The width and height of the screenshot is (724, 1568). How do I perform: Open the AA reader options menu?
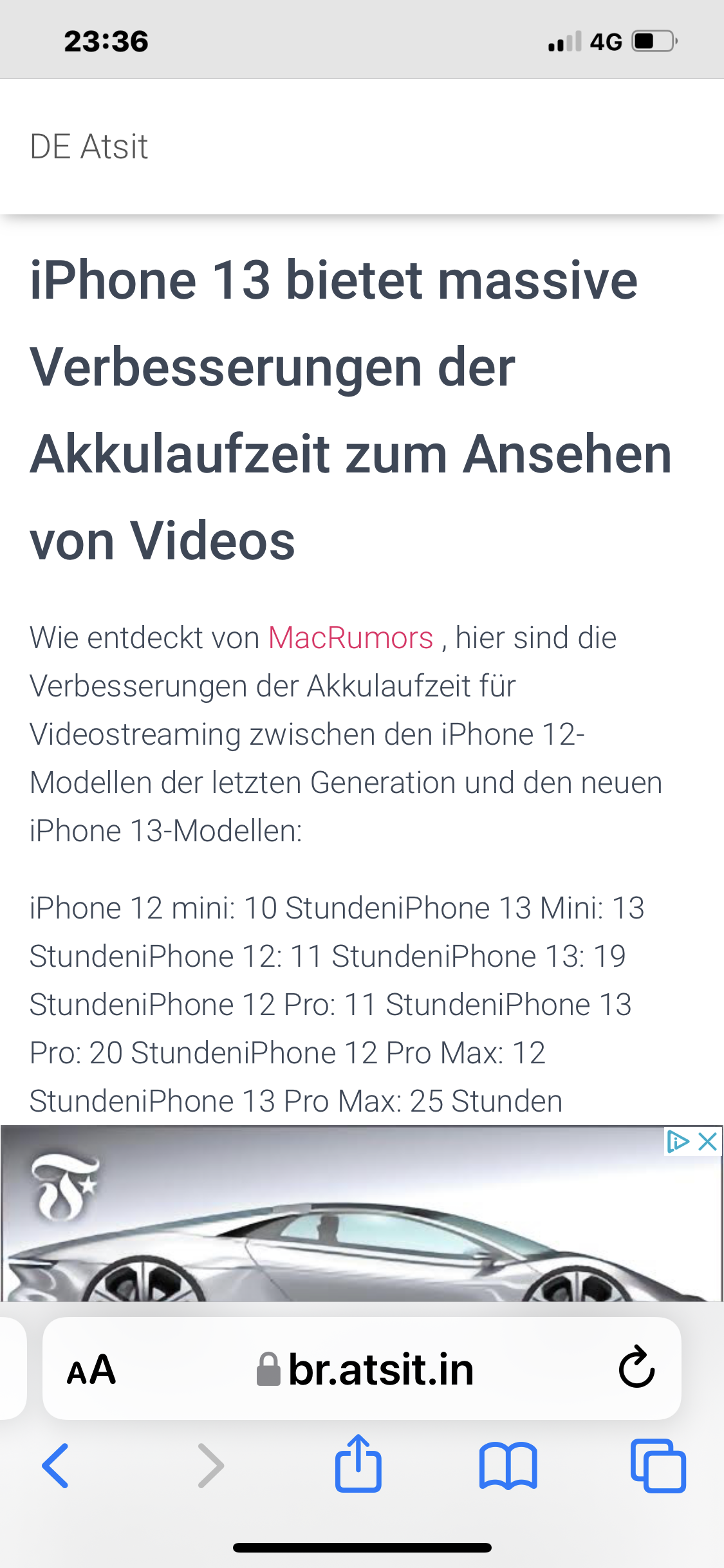pyautogui.click(x=91, y=1369)
